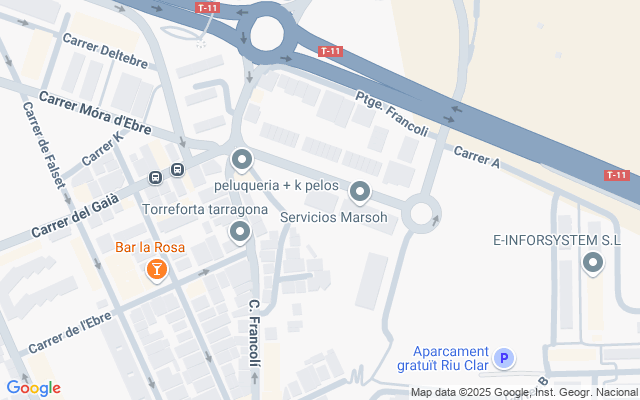
Task: Select the E-INFORSYSTEM S.L map pin
Action: coord(594,264)
